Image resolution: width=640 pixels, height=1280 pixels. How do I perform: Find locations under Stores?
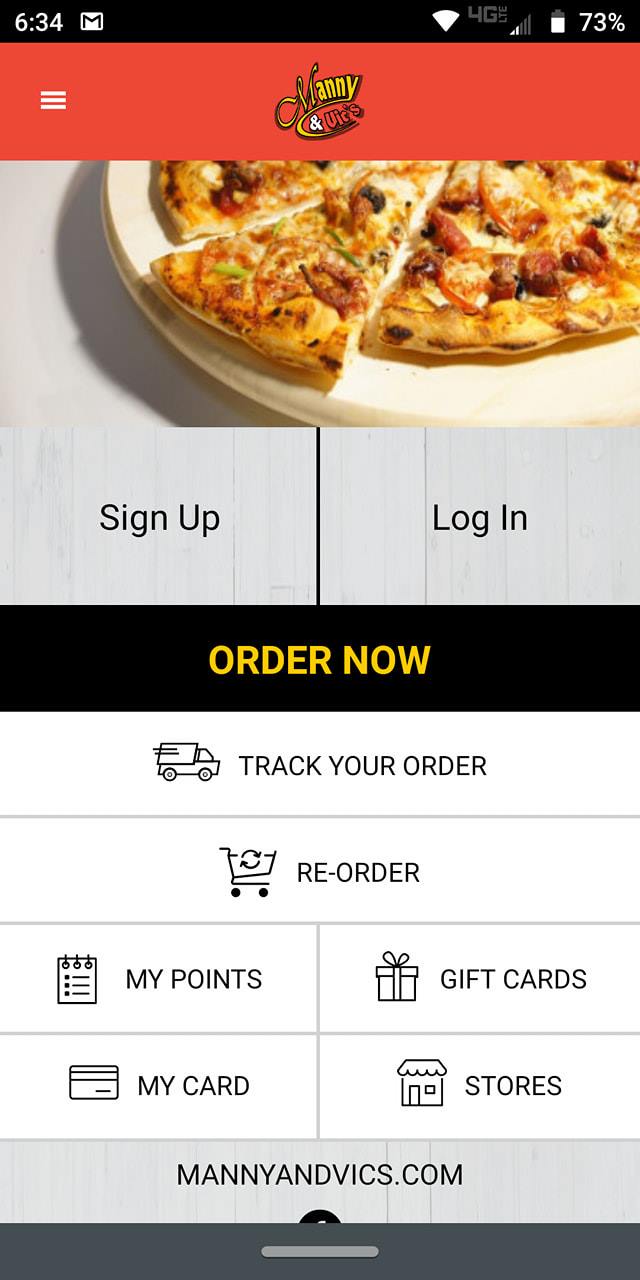(481, 1085)
